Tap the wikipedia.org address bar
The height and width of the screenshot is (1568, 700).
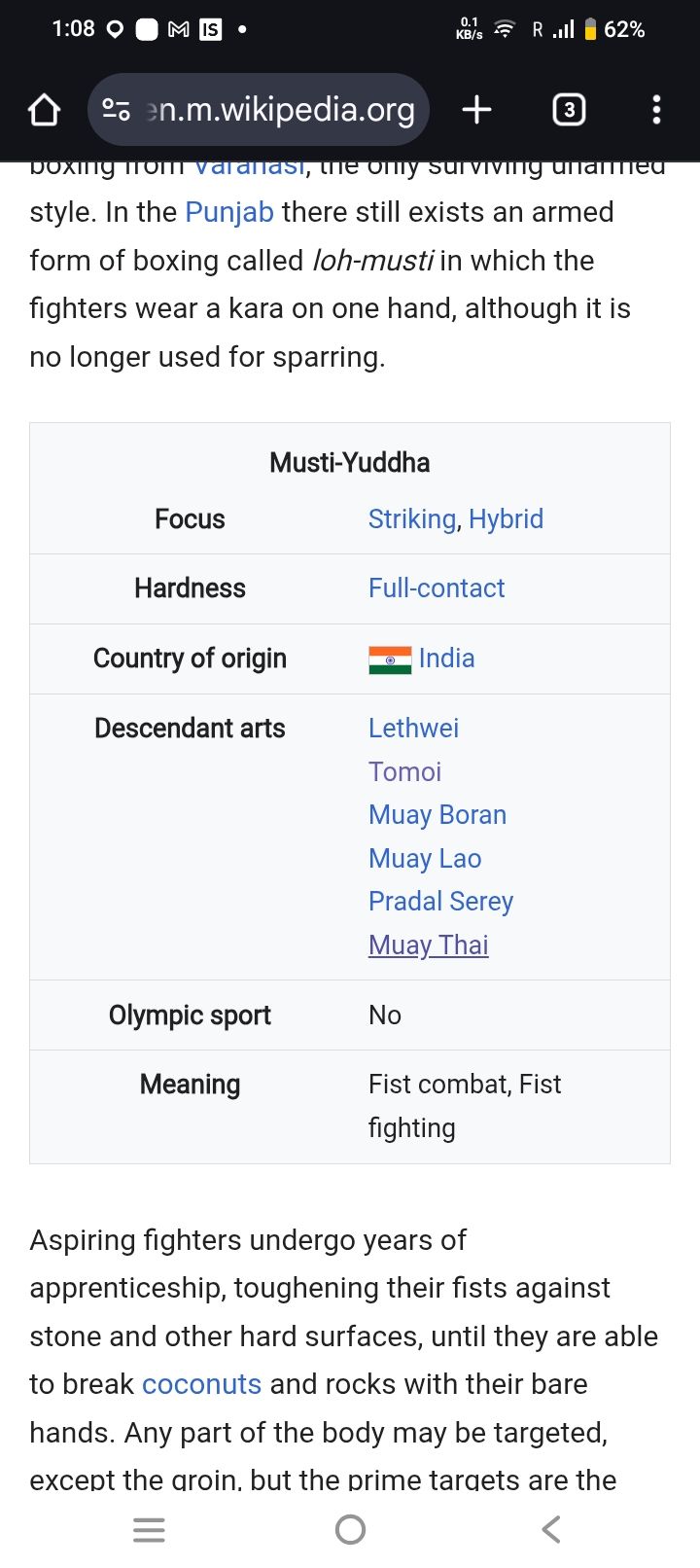[x=259, y=109]
